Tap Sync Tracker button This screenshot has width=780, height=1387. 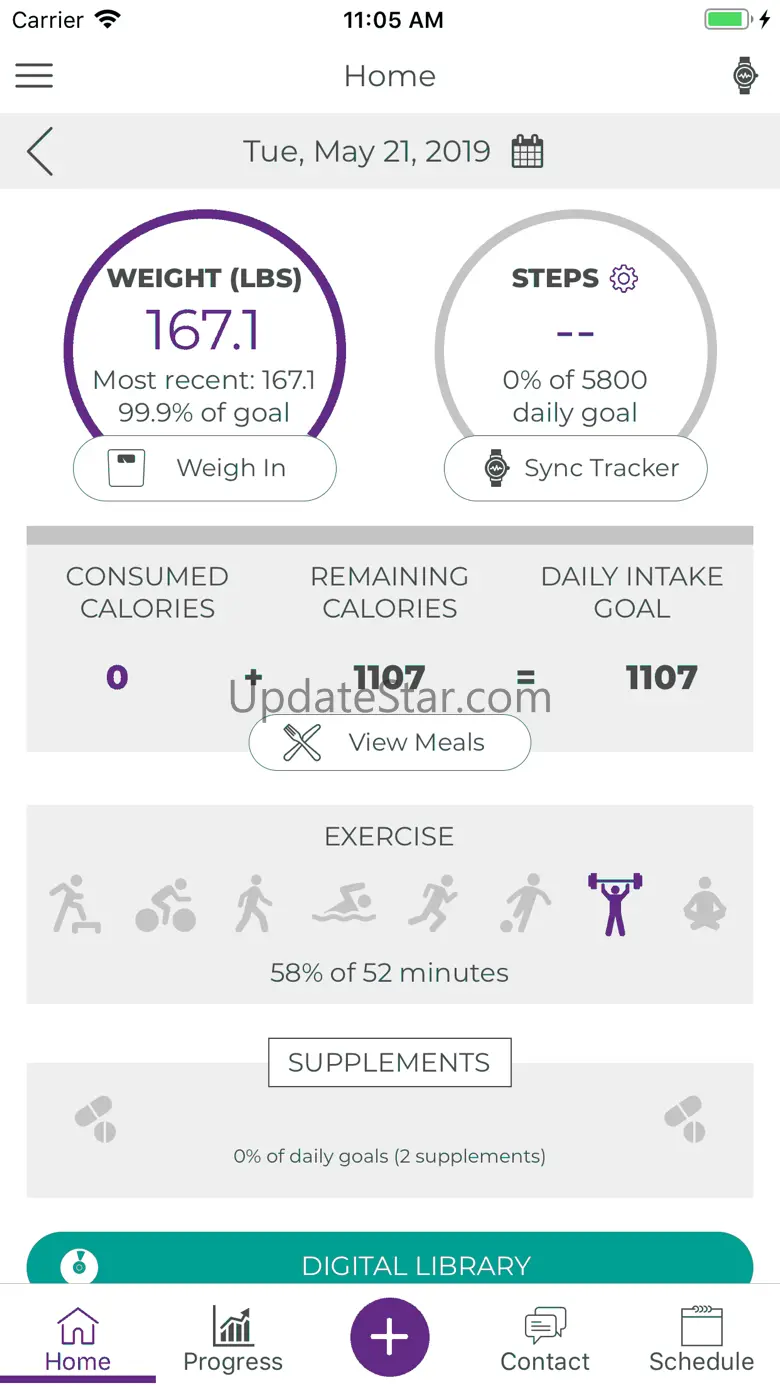(x=576, y=468)
